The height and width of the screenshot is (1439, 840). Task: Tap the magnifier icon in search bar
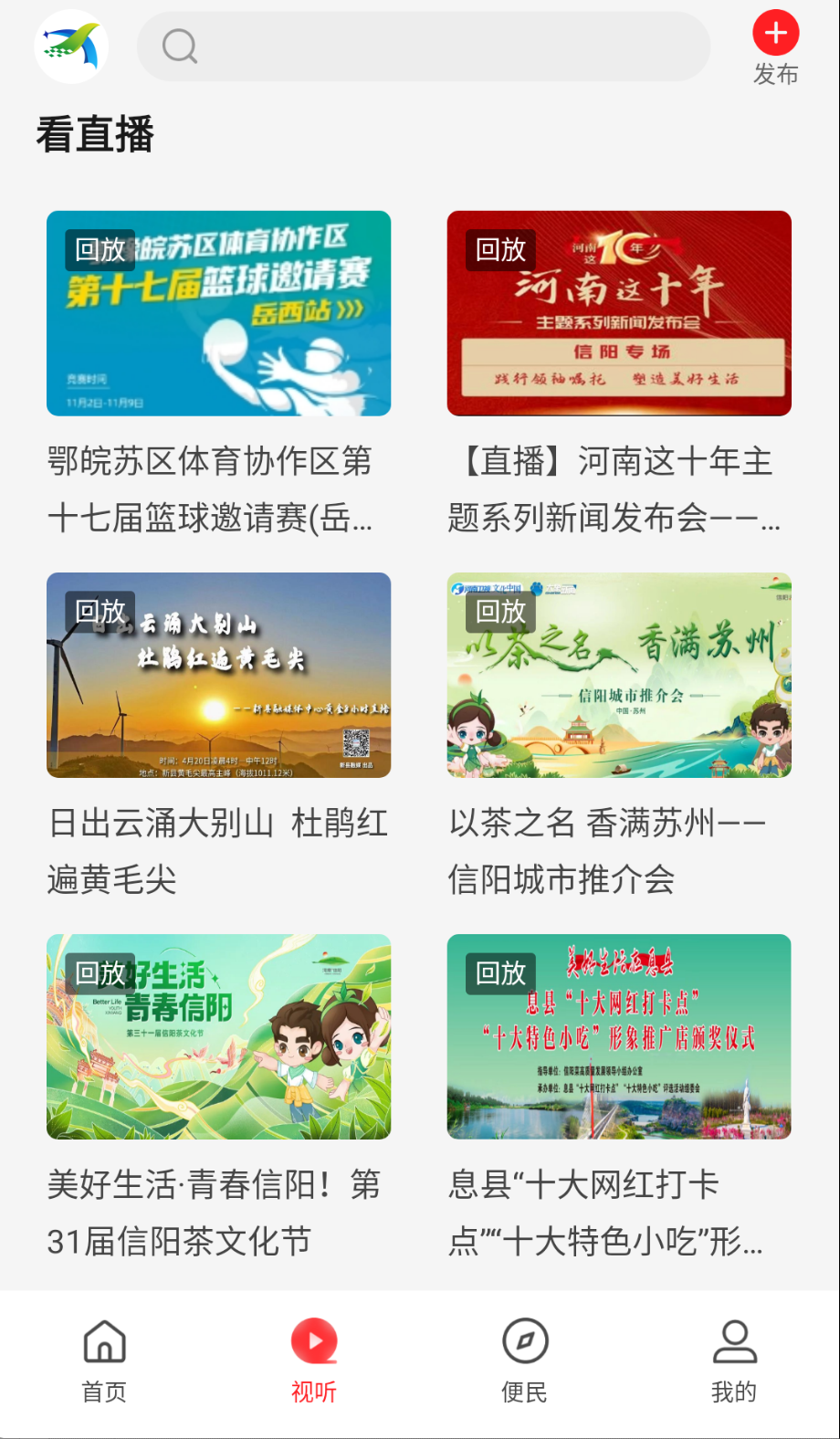click(179, 47)
